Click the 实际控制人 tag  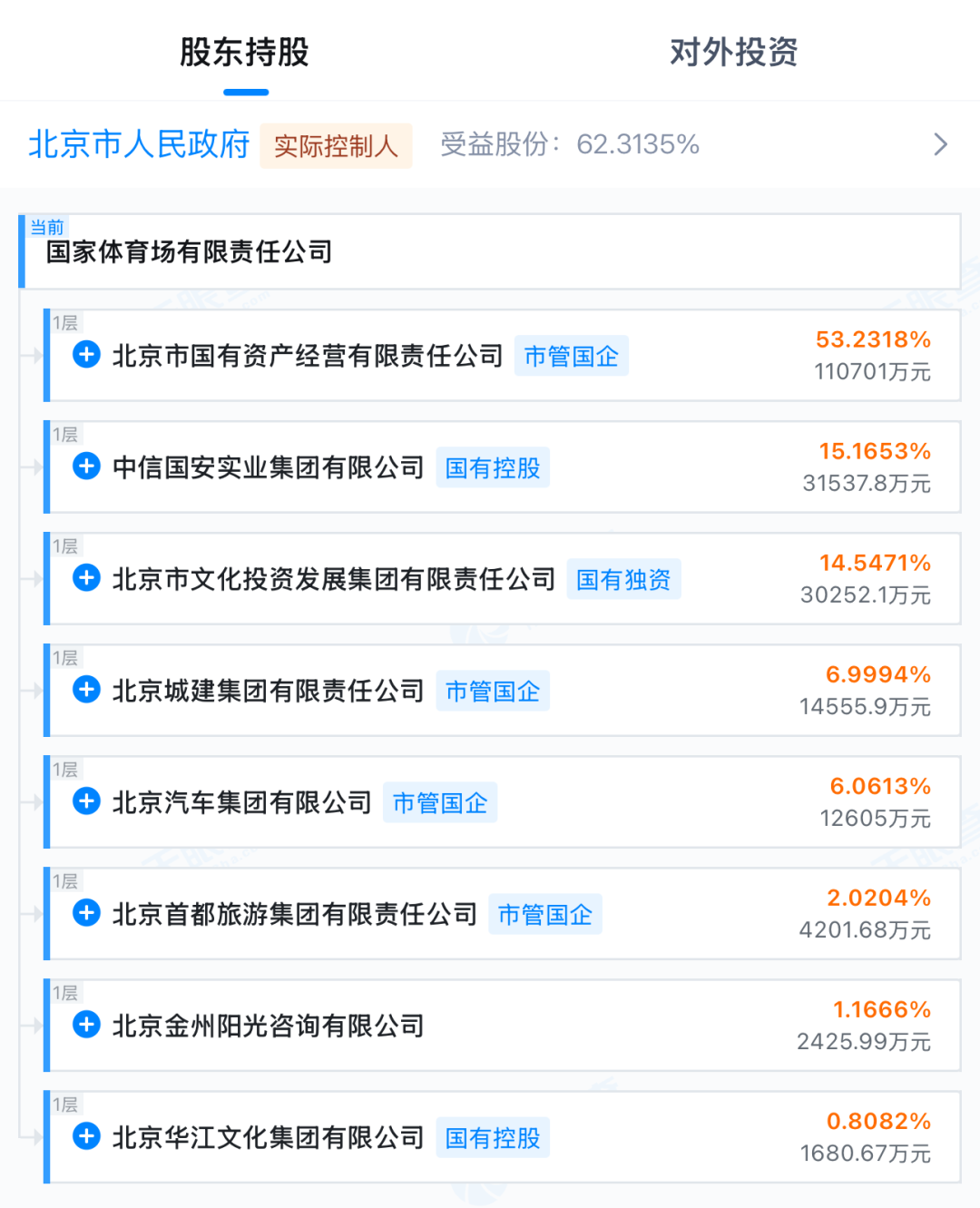[336, 145]
